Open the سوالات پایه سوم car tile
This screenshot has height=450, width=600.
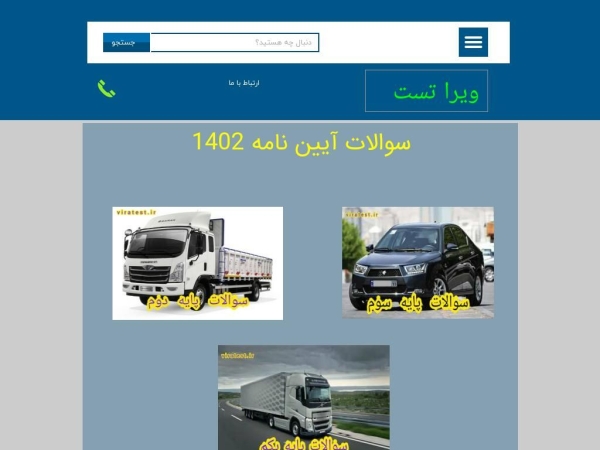(x=417, y=262)
